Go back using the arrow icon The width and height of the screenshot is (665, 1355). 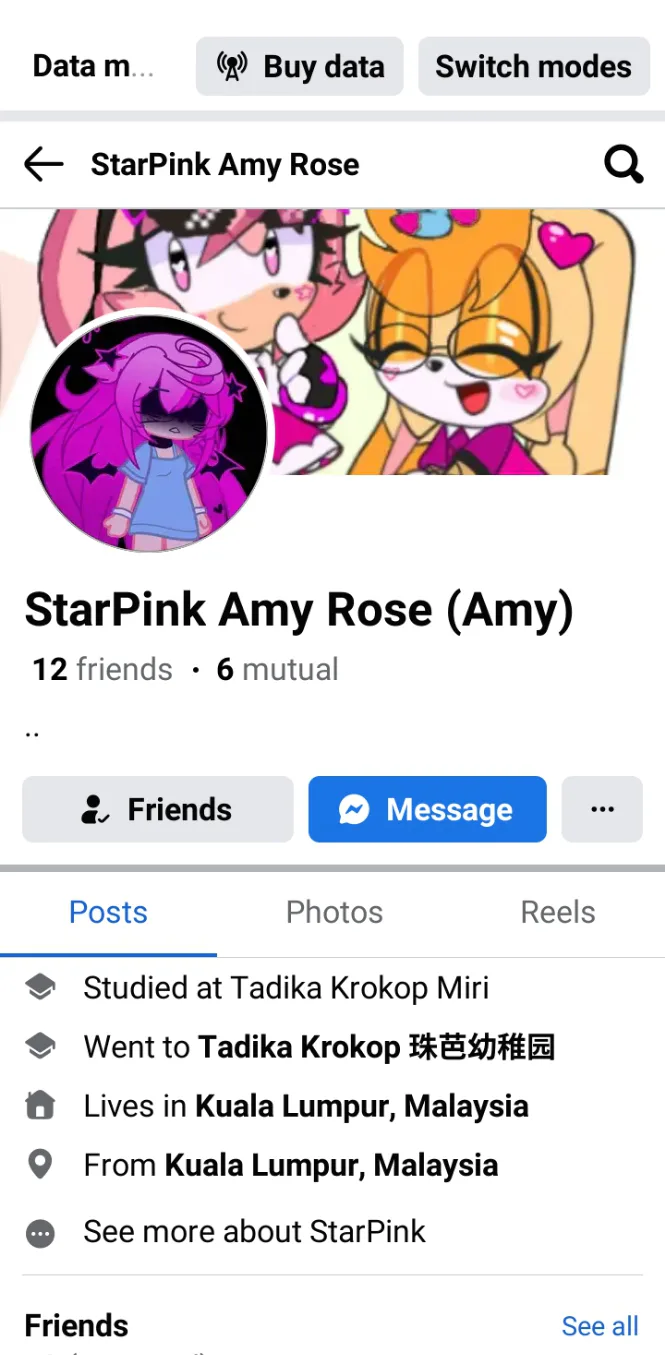point(44,165)
